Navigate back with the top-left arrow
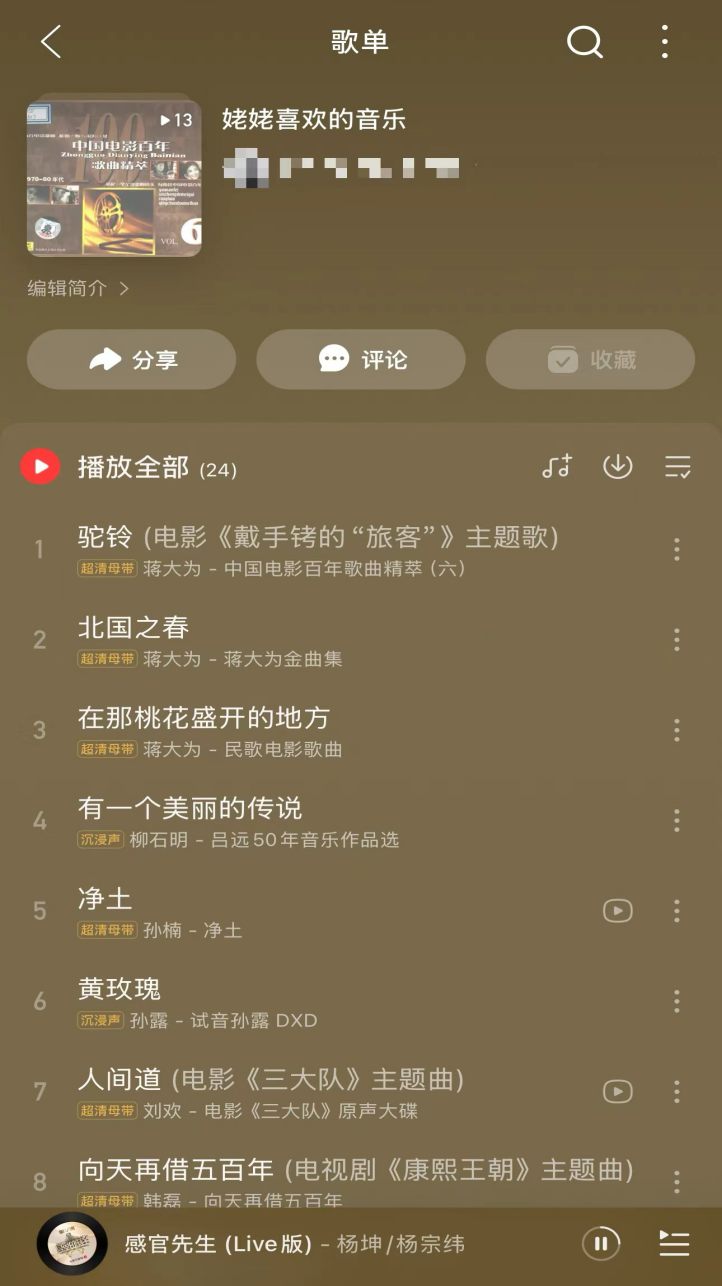This screenshot has height=1286, width=722. pos(50,43)
